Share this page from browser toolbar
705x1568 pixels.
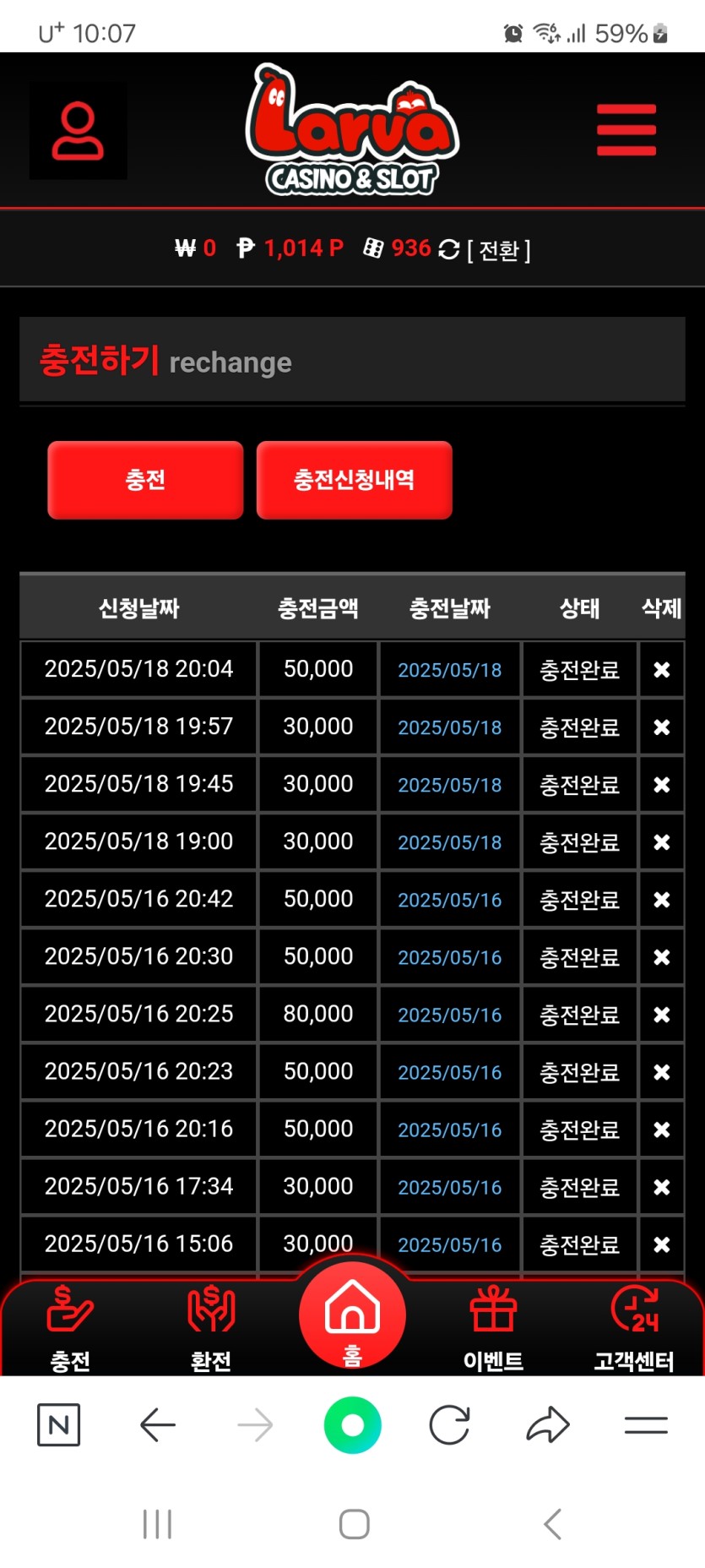point(548,1425)
